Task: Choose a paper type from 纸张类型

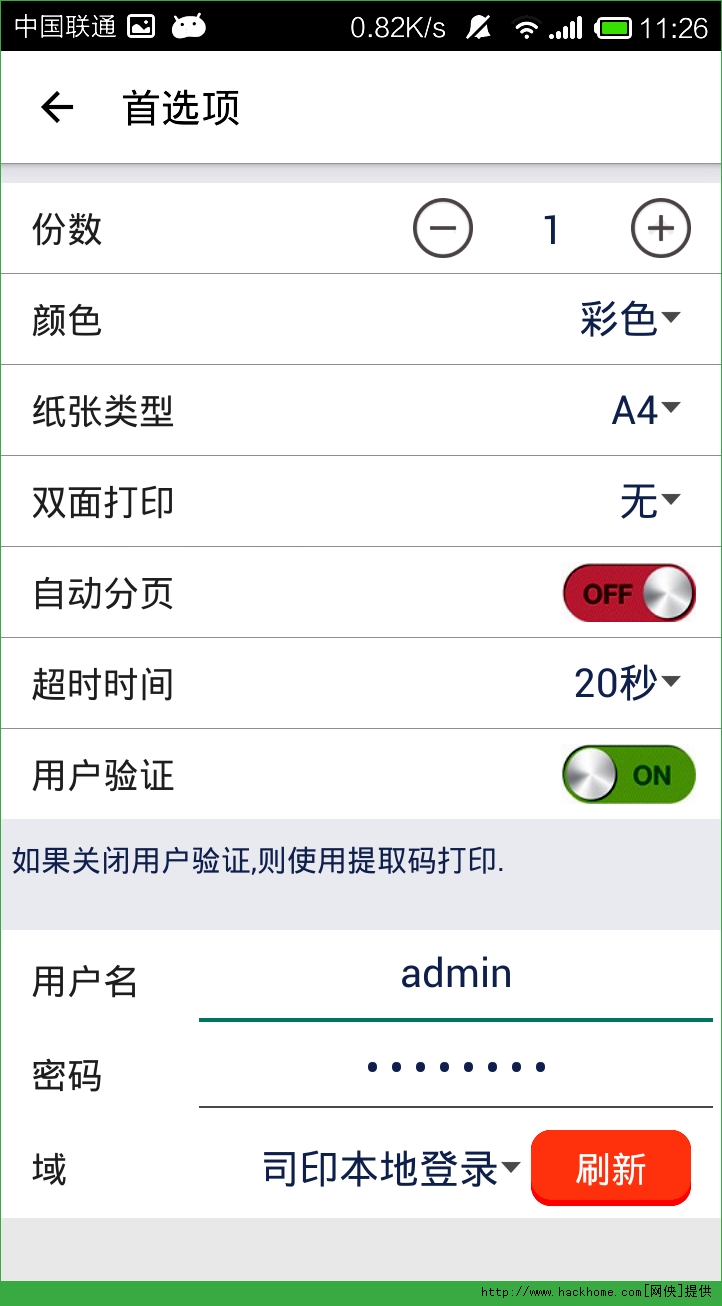Action: click(x=645, y=410)
